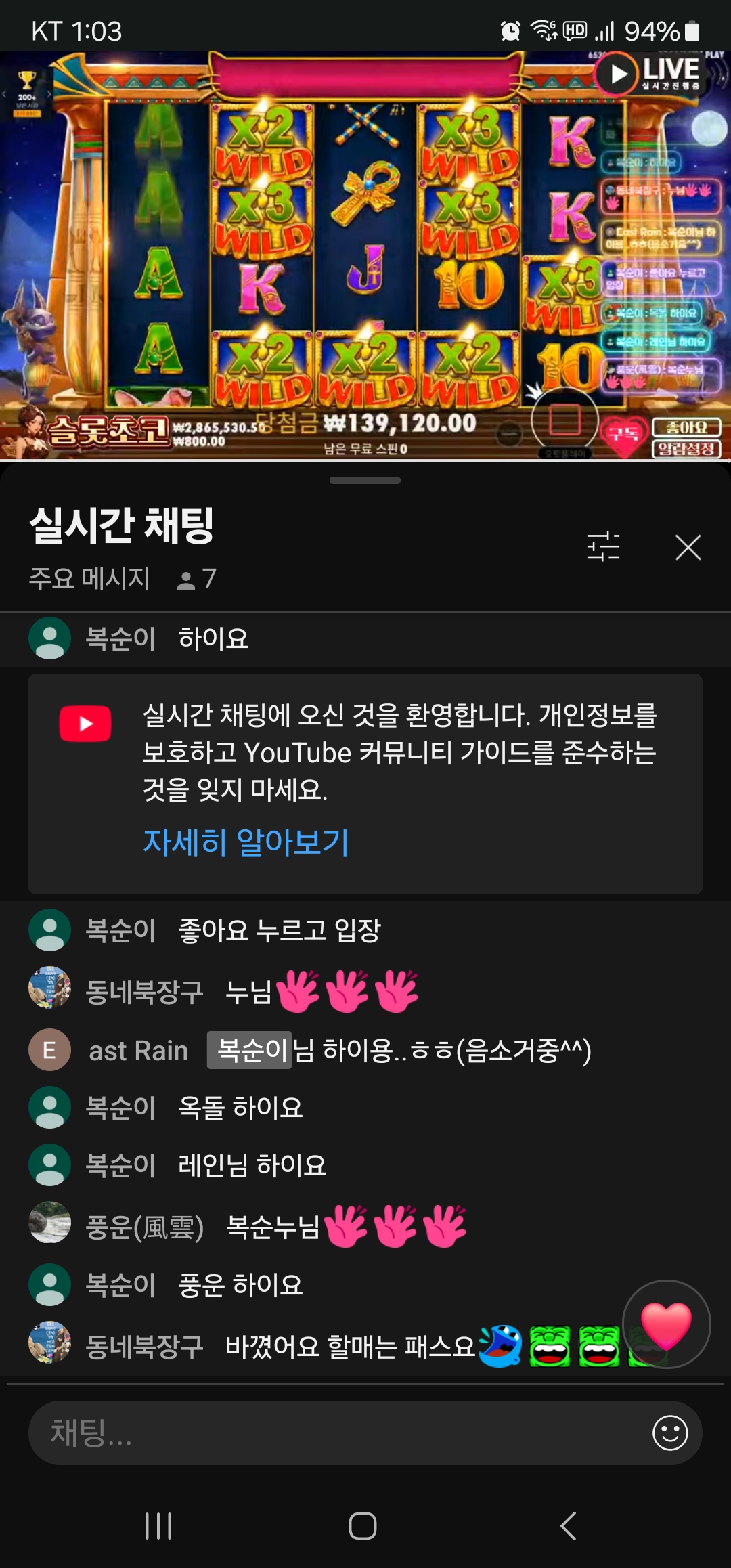The width and height of the screenshot is (731, 1568).
Task: Go to the home screen
Action: pos(363,1526)
